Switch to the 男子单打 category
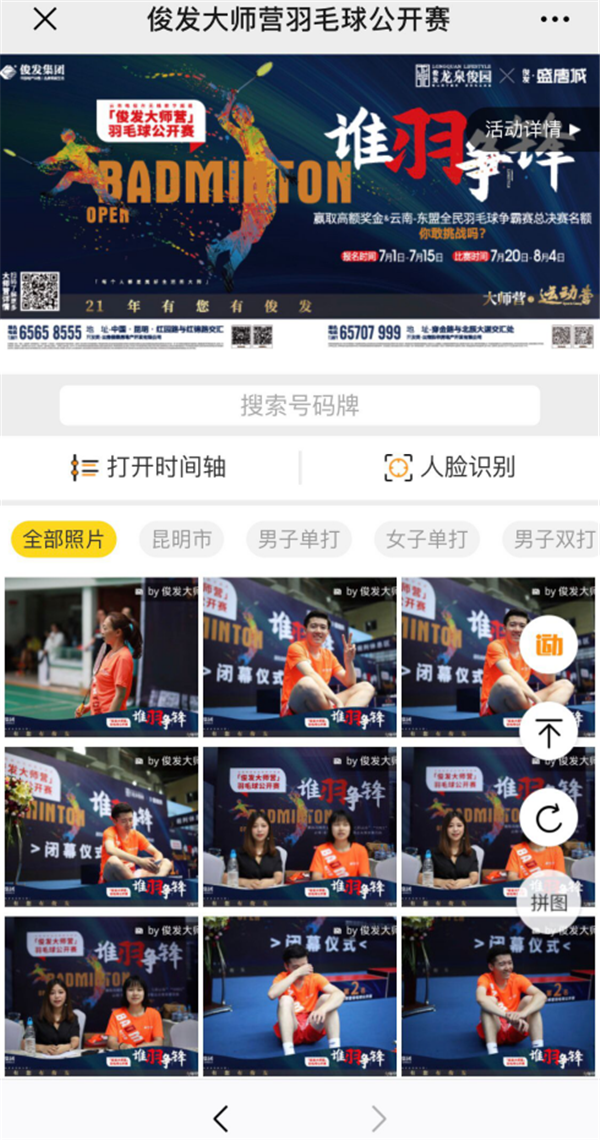Screen dimensions: 600x1140 click(298, 540)
